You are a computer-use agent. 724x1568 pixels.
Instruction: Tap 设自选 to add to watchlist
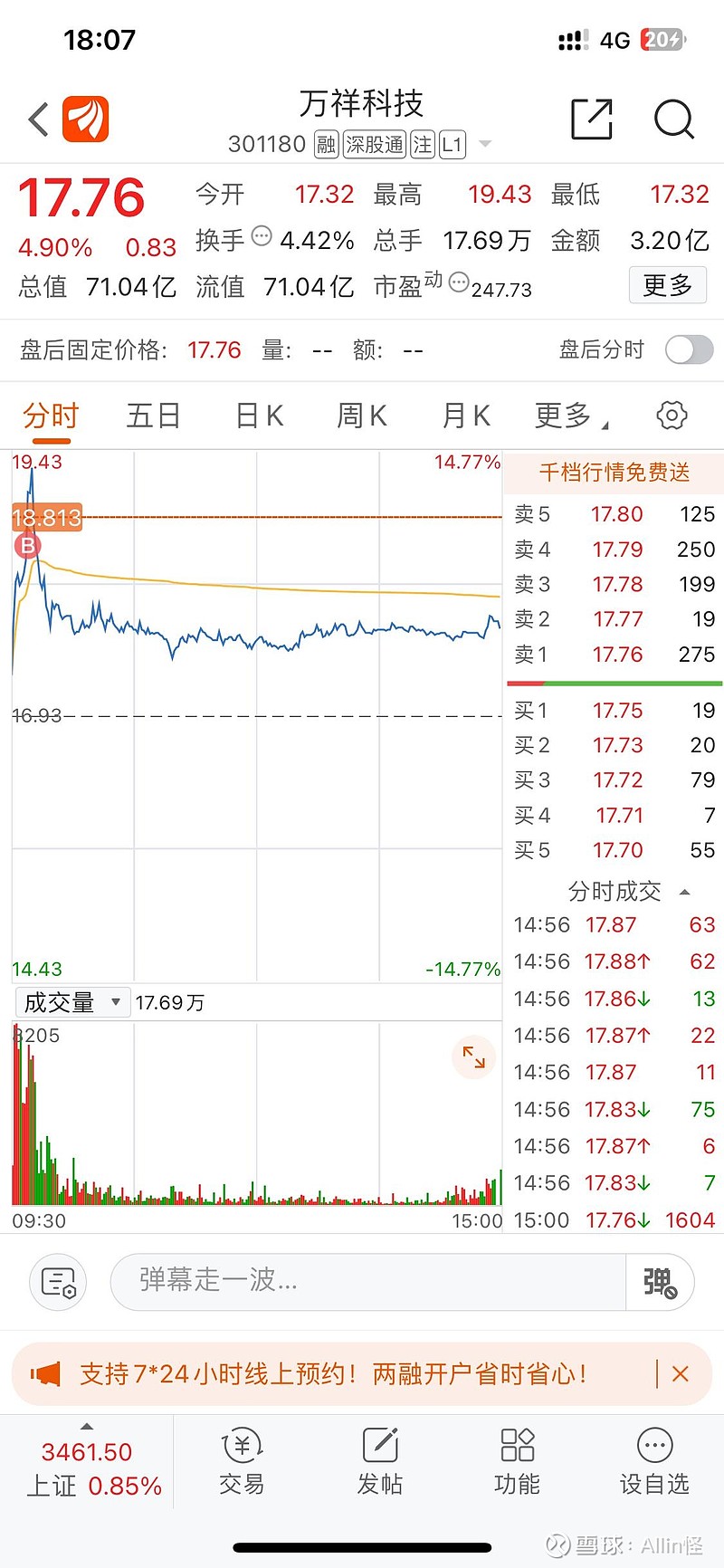click(x=654, y=1462)
